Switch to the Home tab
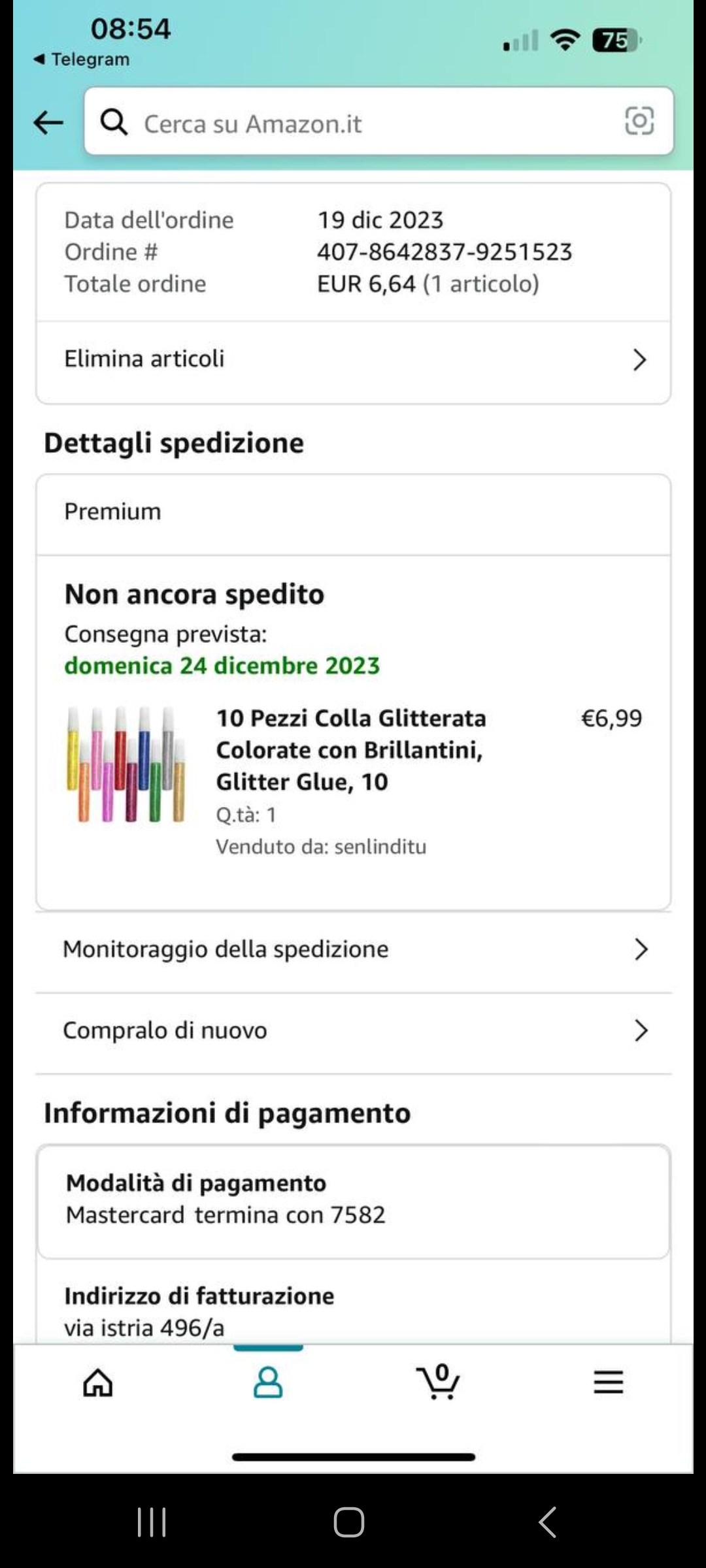Screen dimensions: 706x1568 pyautogui.click(x=98, y=1382)
